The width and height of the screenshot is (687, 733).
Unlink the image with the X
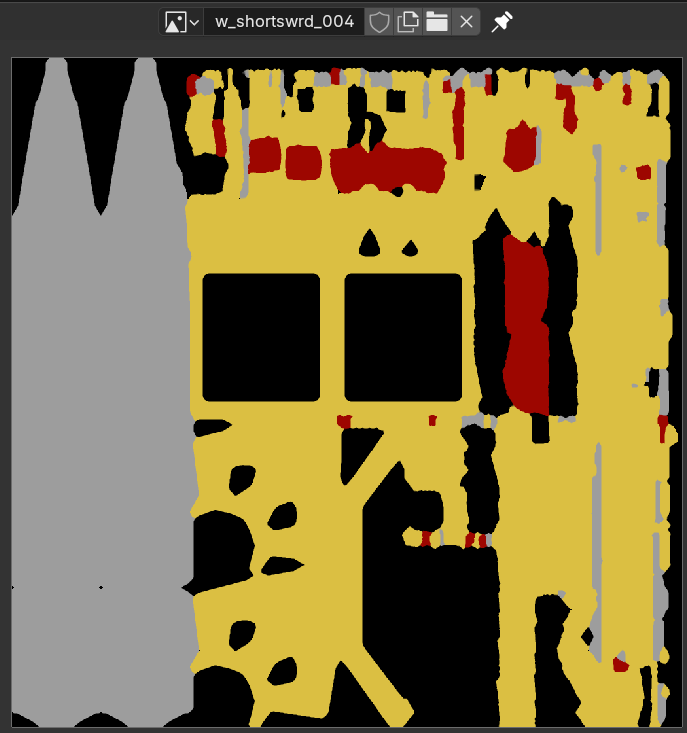(466, 22)
